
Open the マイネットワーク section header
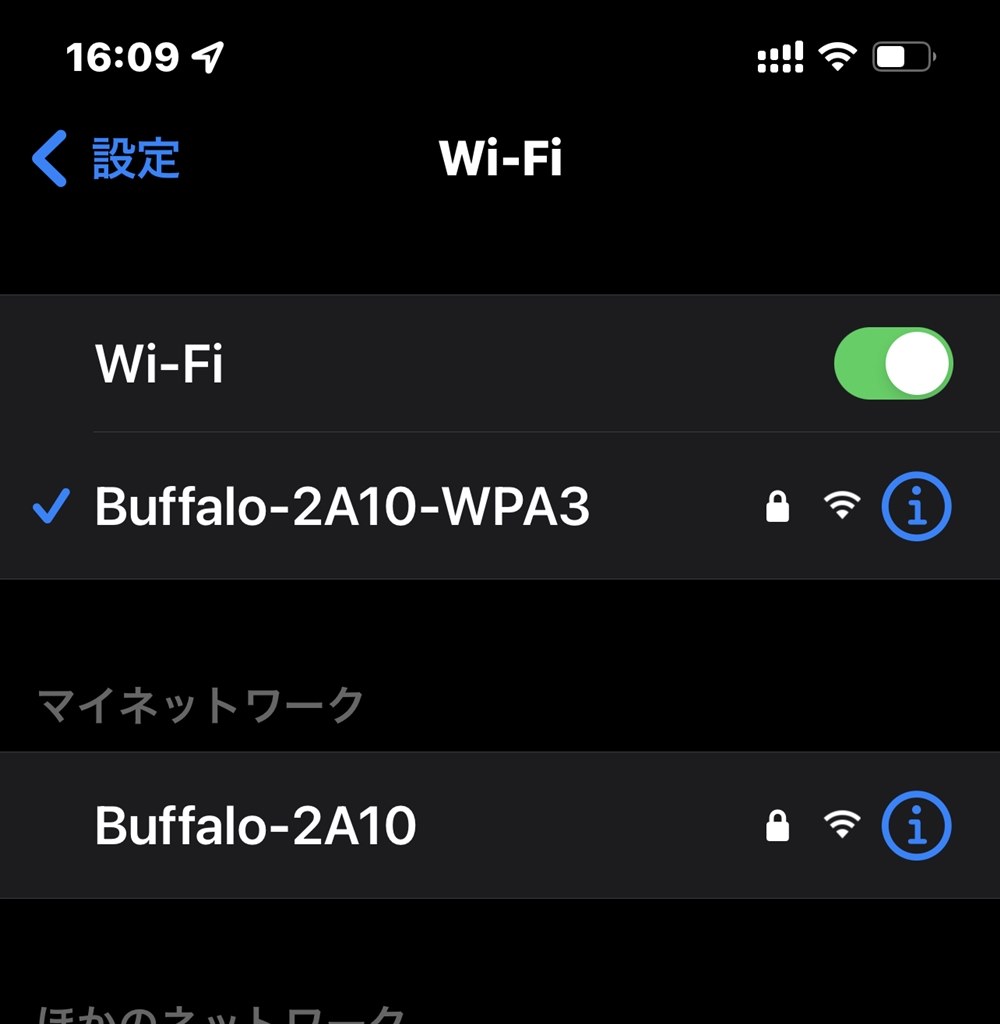(200, 701)
